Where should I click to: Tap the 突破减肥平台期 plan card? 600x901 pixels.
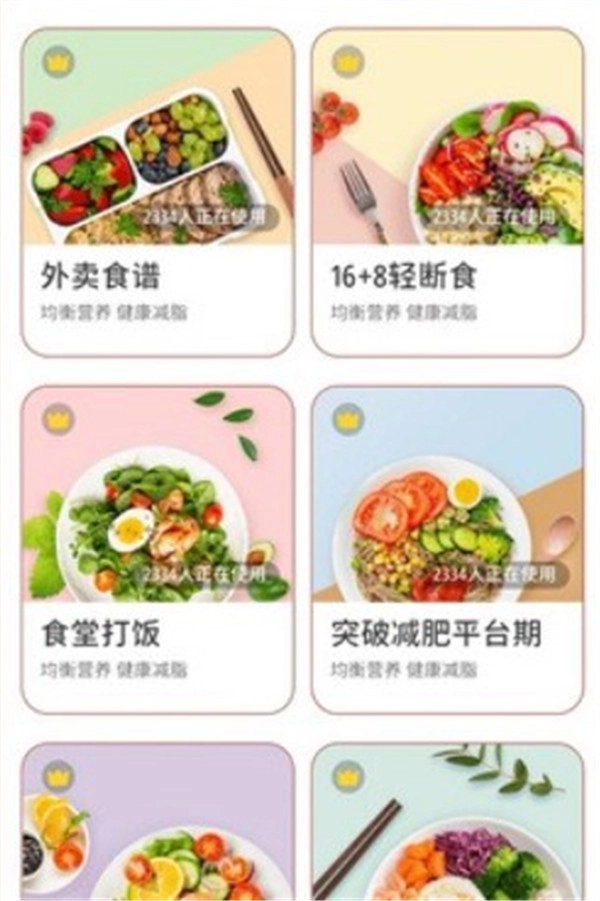click(x=447, y=549)
